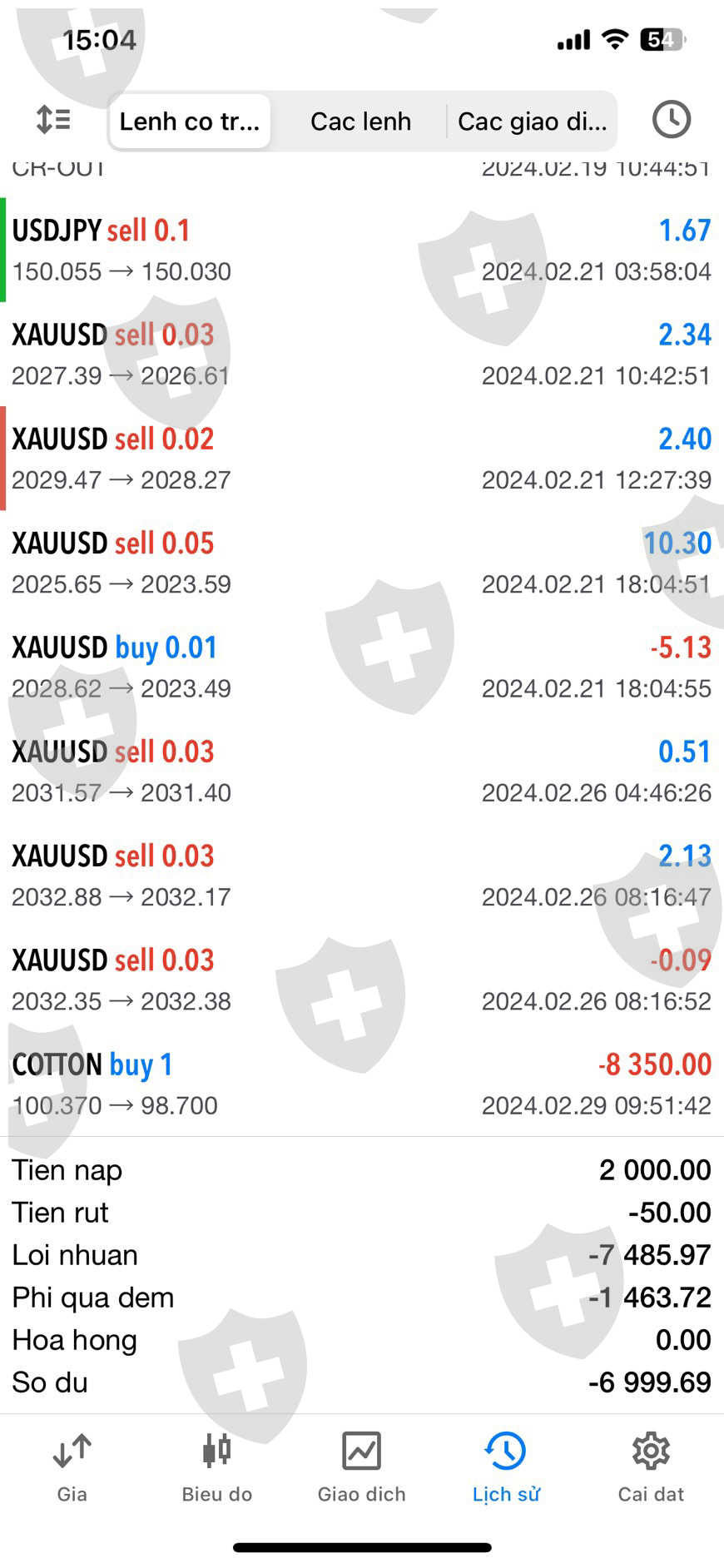The width and height of the screenshot is (724, 1568).
Task: Expand XAUUSD trade with profit 0.51
Action: [361, 772]
